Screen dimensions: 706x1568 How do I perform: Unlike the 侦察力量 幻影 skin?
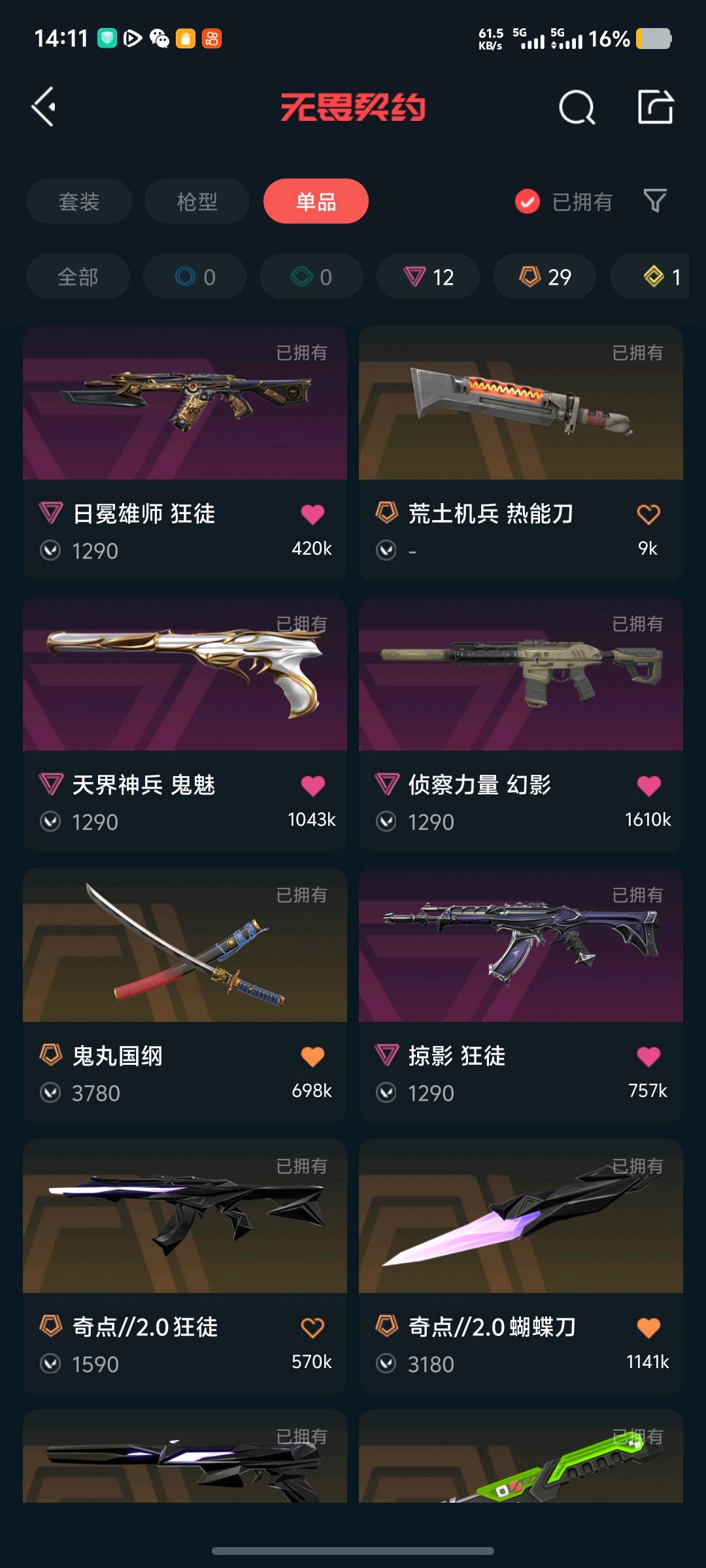tap(648, 785)
